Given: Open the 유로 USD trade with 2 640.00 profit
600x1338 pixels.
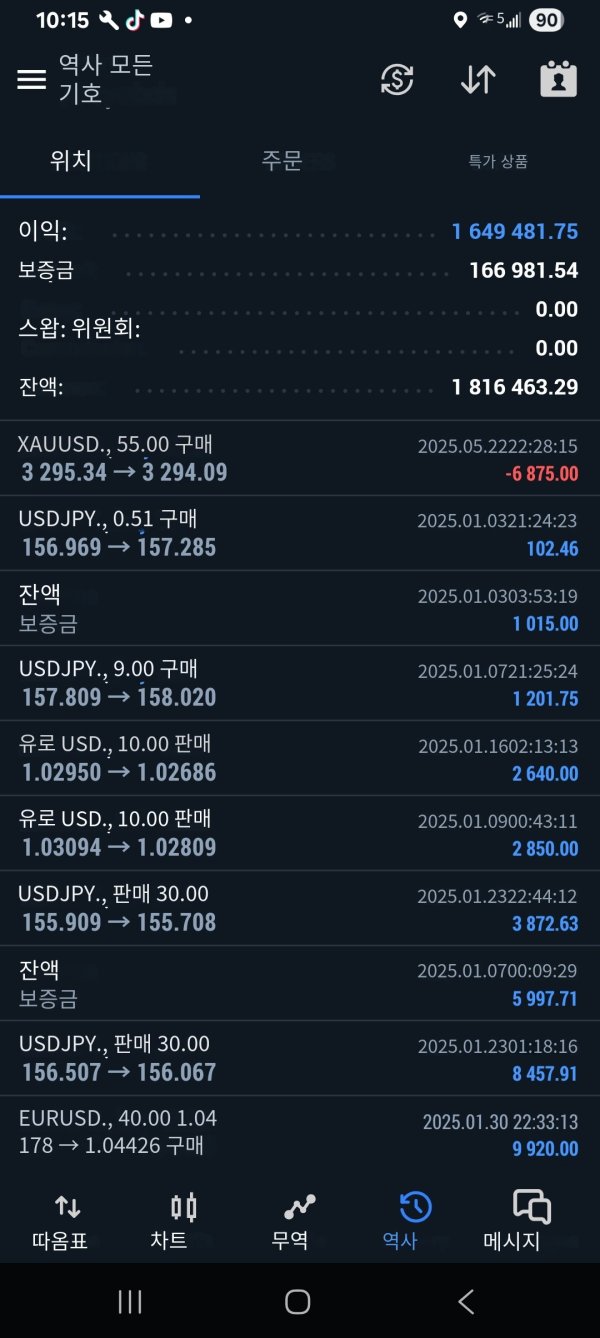Looking at the screenshot, I should (298, 758).
